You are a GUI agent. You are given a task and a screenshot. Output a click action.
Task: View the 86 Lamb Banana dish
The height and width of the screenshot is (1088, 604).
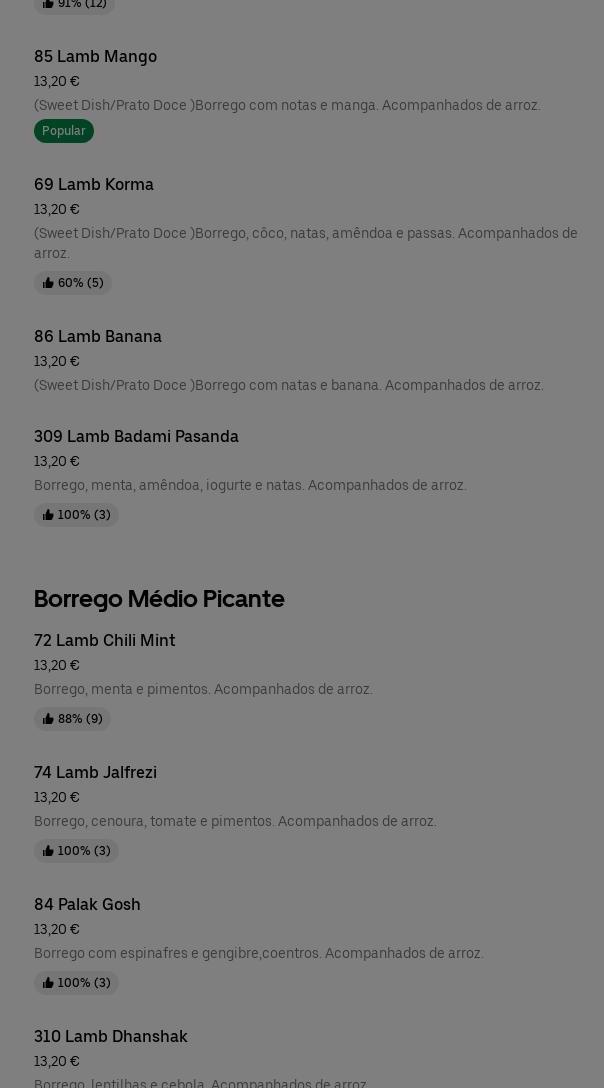[98, 337]
